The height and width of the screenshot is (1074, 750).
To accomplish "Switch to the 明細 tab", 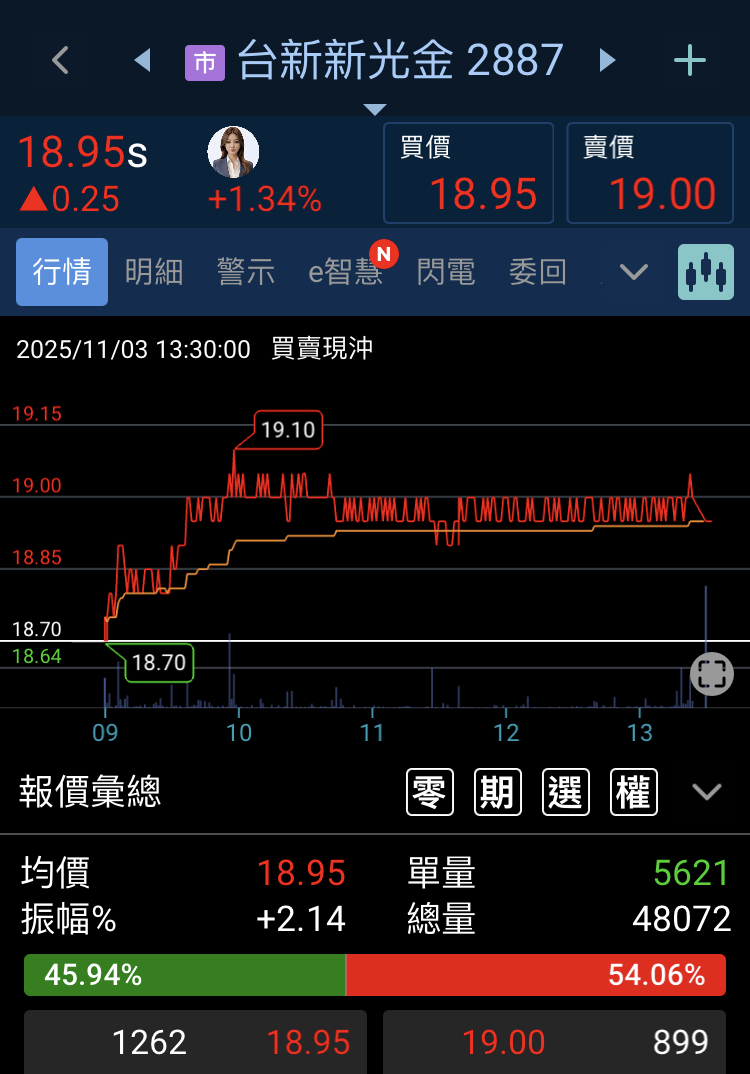I will coord(154,272).
